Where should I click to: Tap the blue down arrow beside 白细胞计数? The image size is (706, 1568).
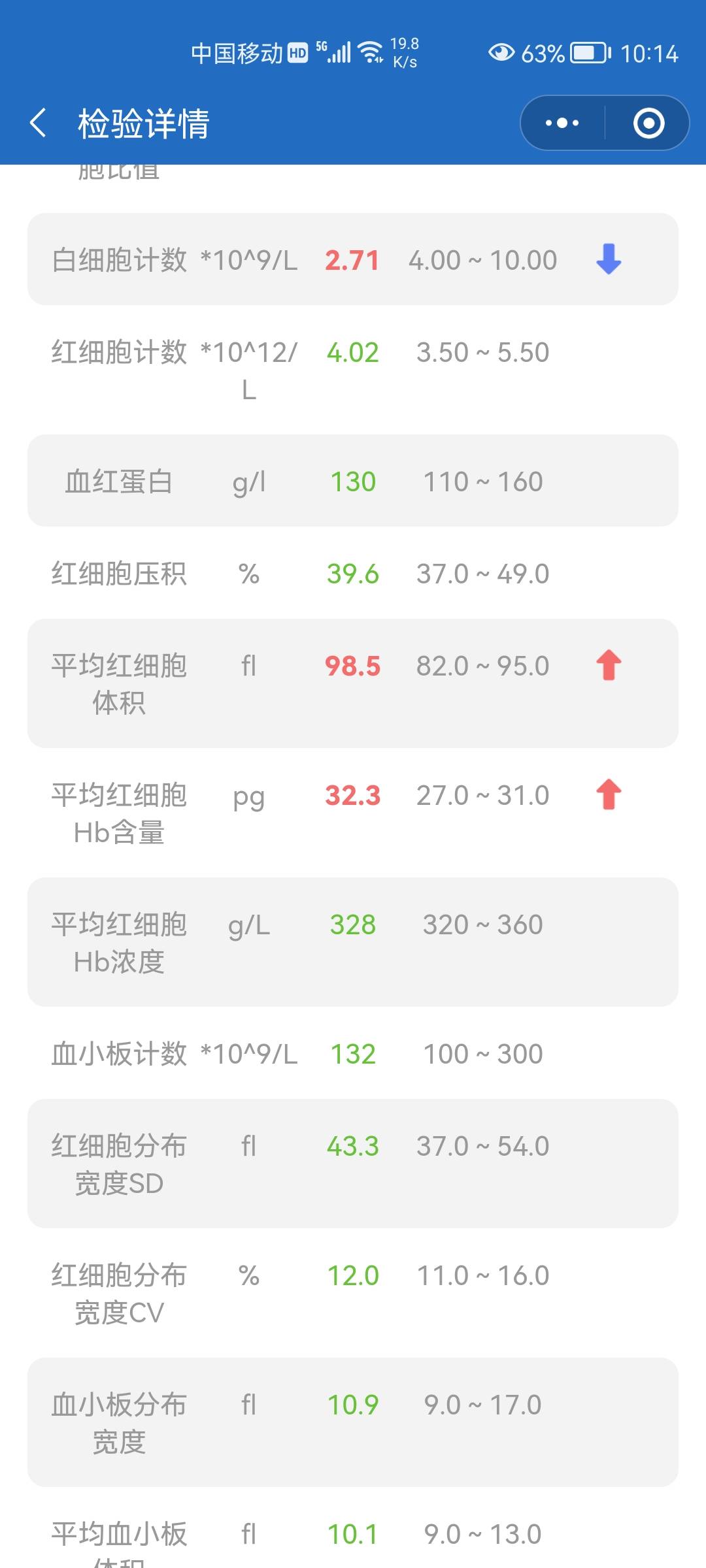point(609,260)
